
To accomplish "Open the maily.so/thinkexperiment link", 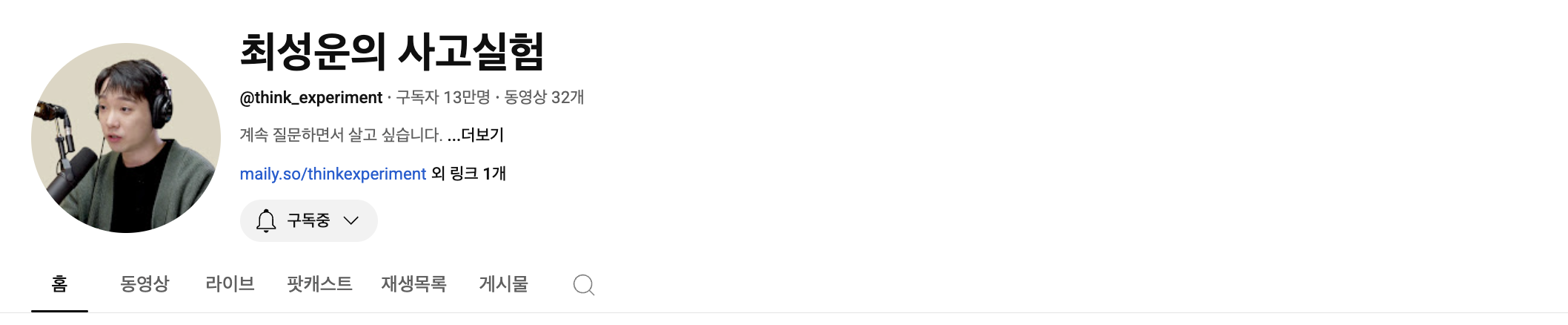I will (x=333, y=174).
